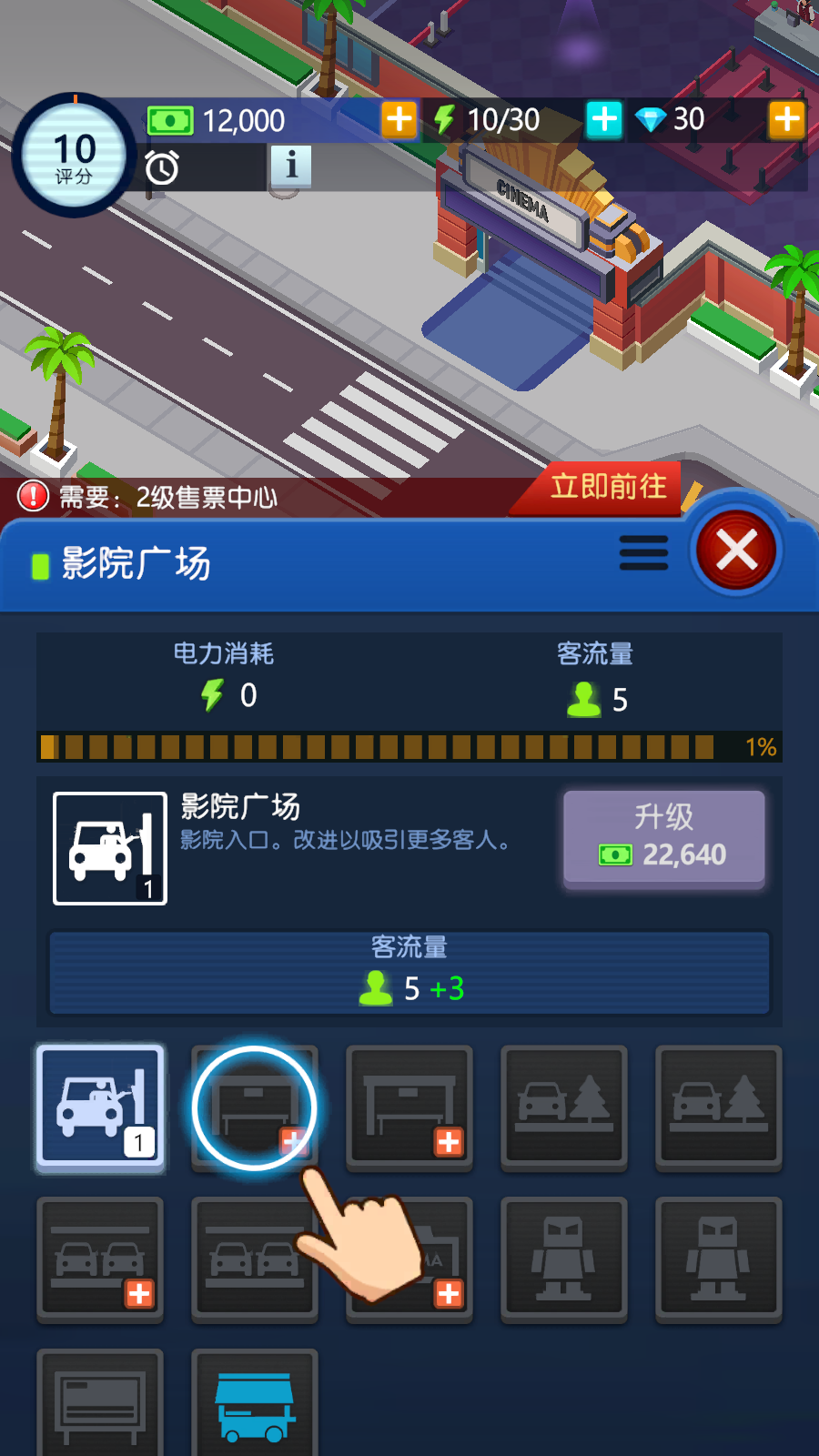Add more cash with plus button
The height and width of the screenshot is (1456, 819).
399,119
